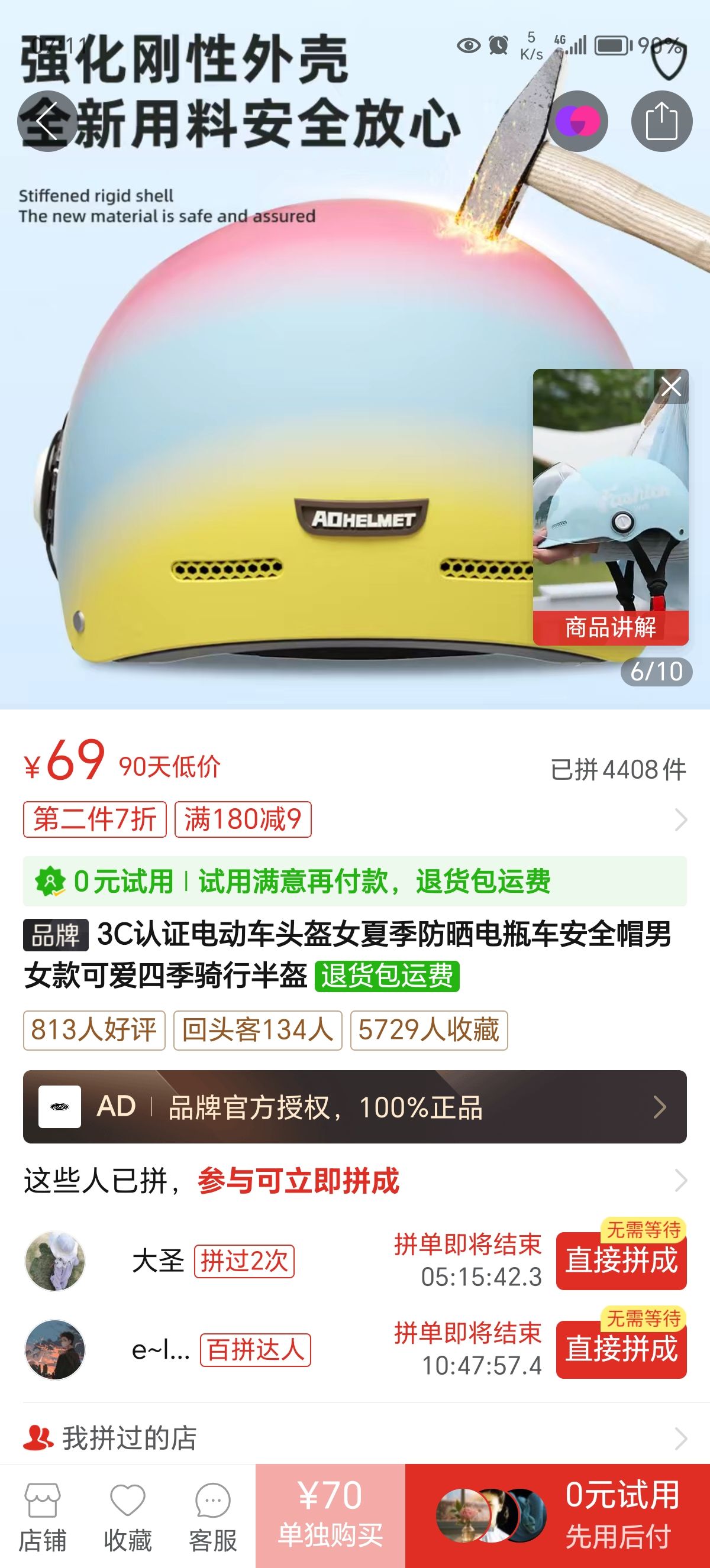The image size is (710, 1568).
Task: Open 我拼过的店 row
Action: point(355,1439)
